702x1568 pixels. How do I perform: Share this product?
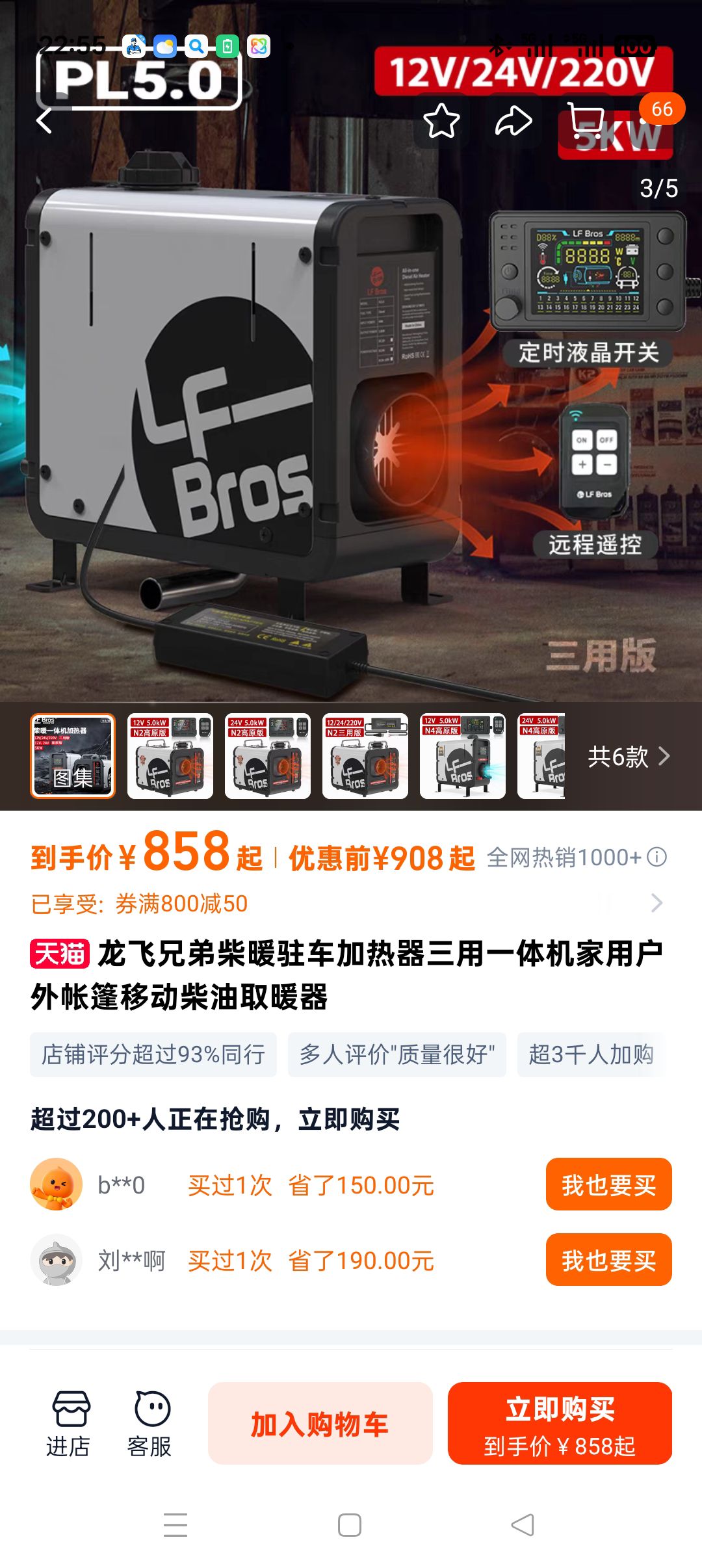(513, 121)
